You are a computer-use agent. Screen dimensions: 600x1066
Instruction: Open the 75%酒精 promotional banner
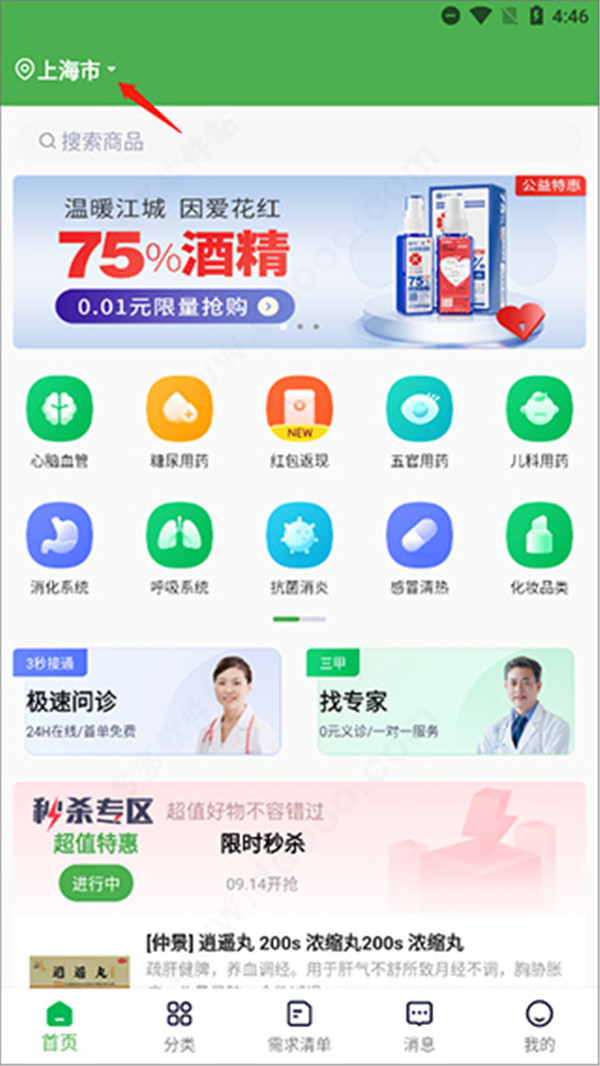298,262
